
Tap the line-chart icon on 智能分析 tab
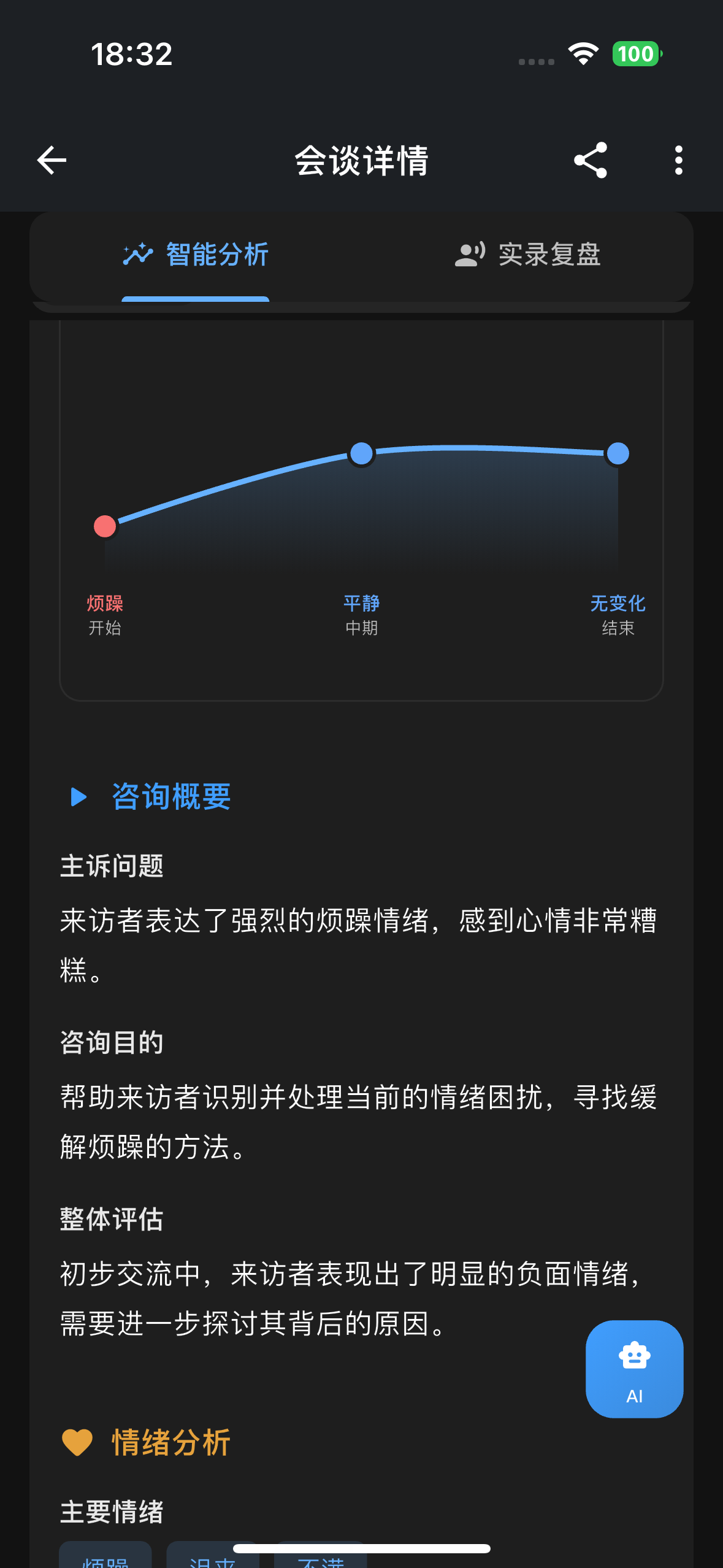pos(136,254)
